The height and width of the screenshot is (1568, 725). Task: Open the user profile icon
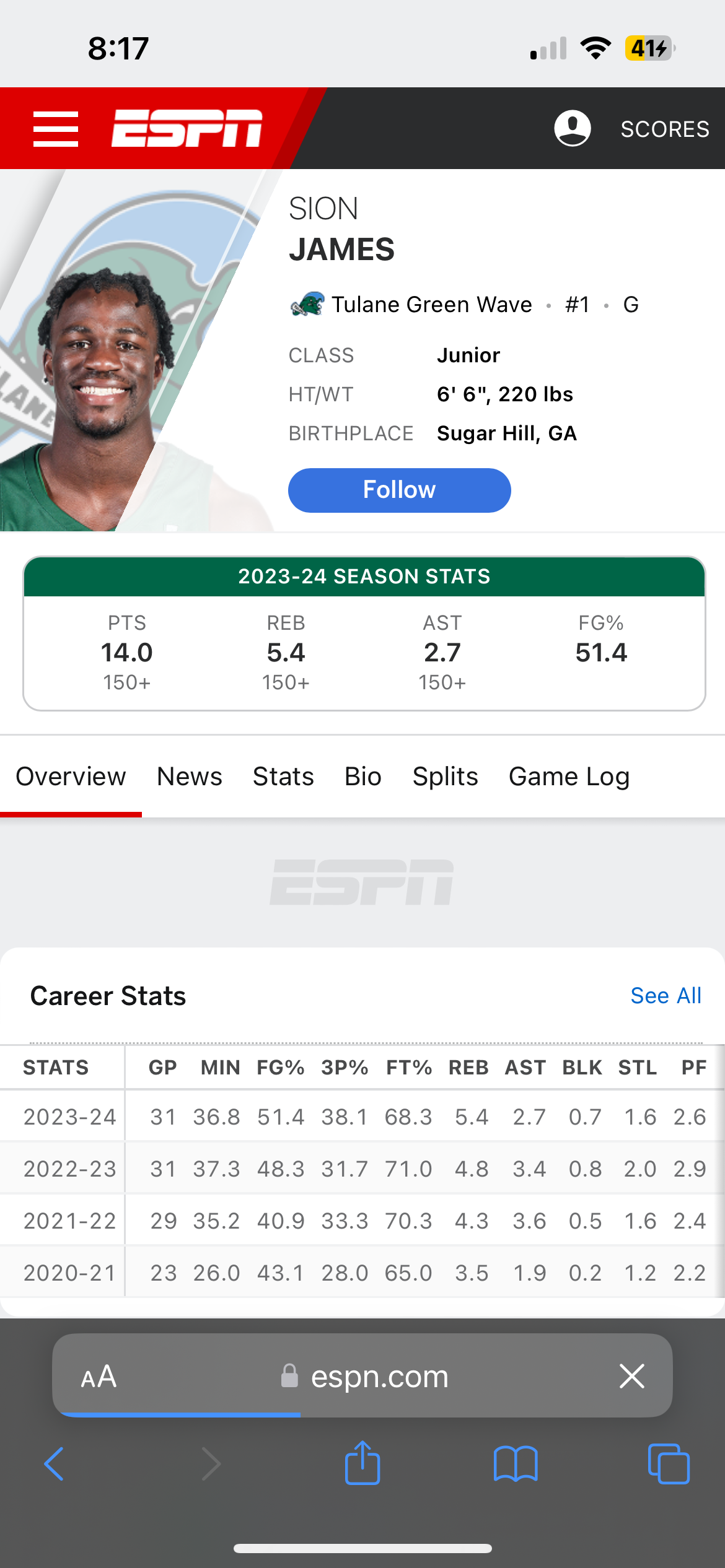click(572, 128)
